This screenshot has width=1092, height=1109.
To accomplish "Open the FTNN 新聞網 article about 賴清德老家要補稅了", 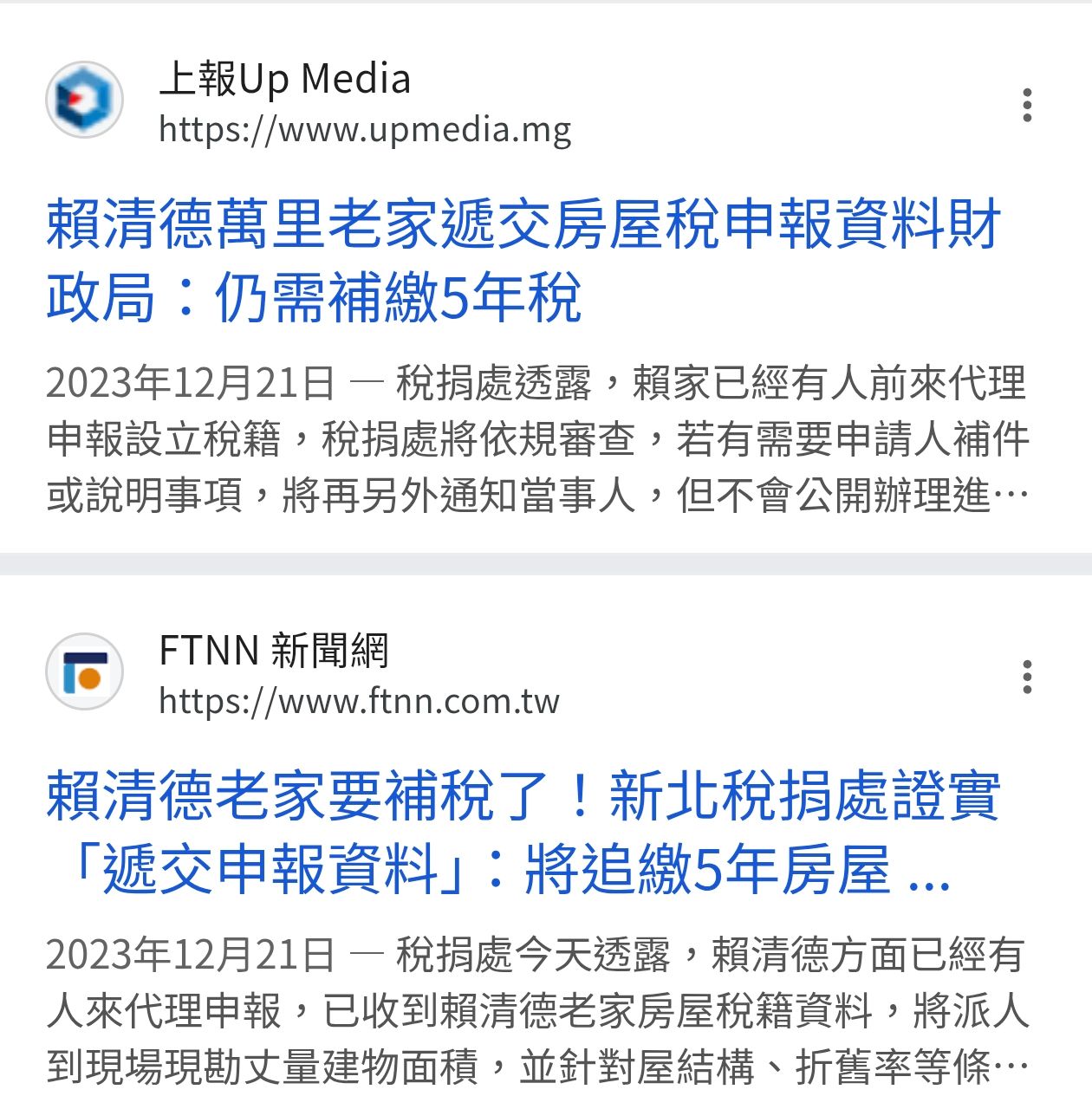I will coord(523,832).
